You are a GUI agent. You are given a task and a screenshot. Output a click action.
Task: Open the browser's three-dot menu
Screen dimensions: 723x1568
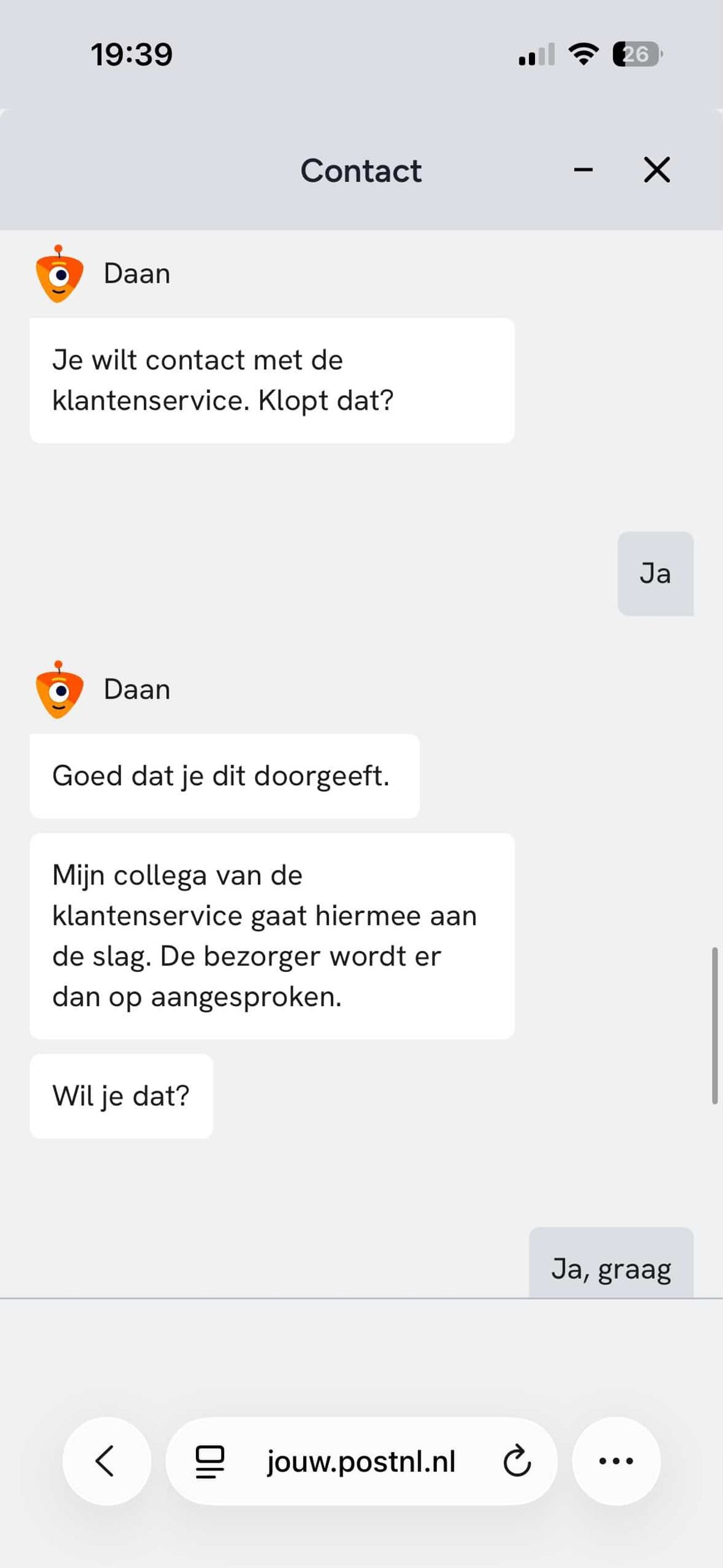coord(616,1461)
